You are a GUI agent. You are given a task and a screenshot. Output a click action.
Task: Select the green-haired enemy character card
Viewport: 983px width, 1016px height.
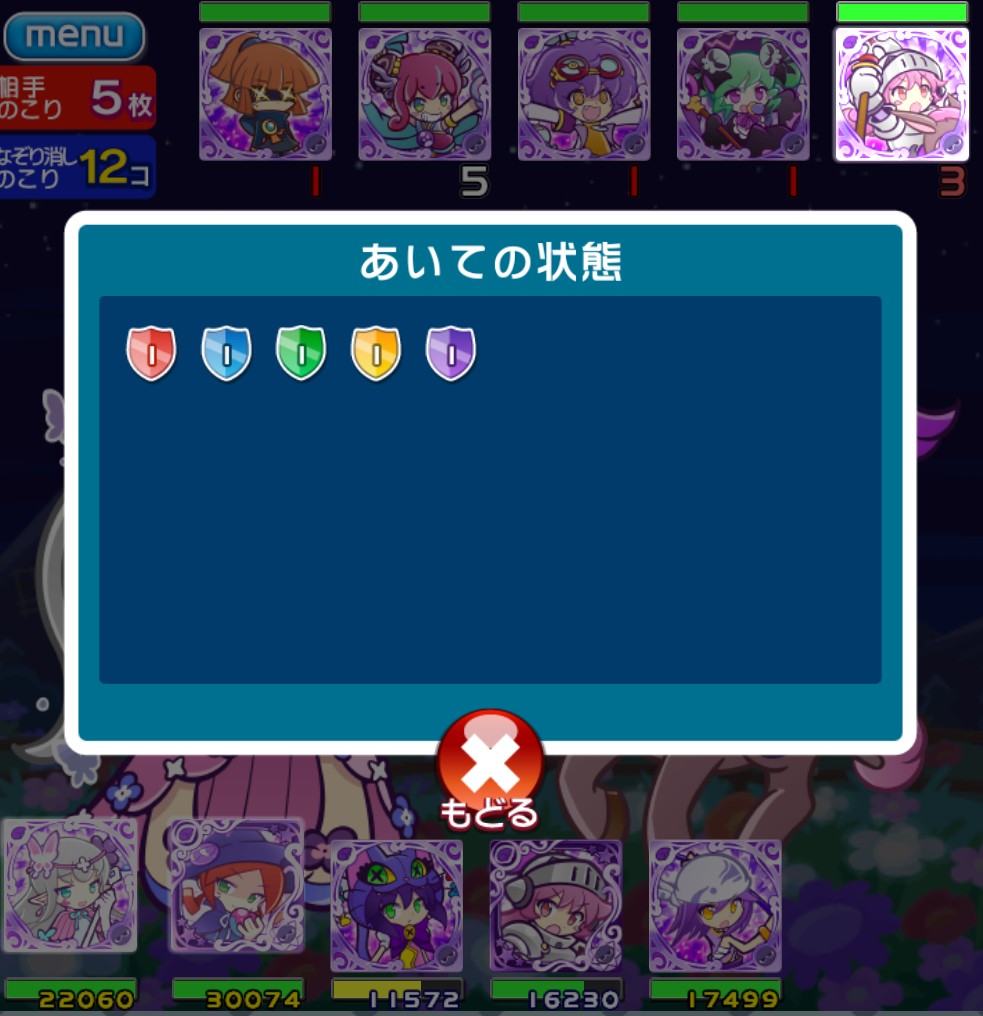pos(743,94)
